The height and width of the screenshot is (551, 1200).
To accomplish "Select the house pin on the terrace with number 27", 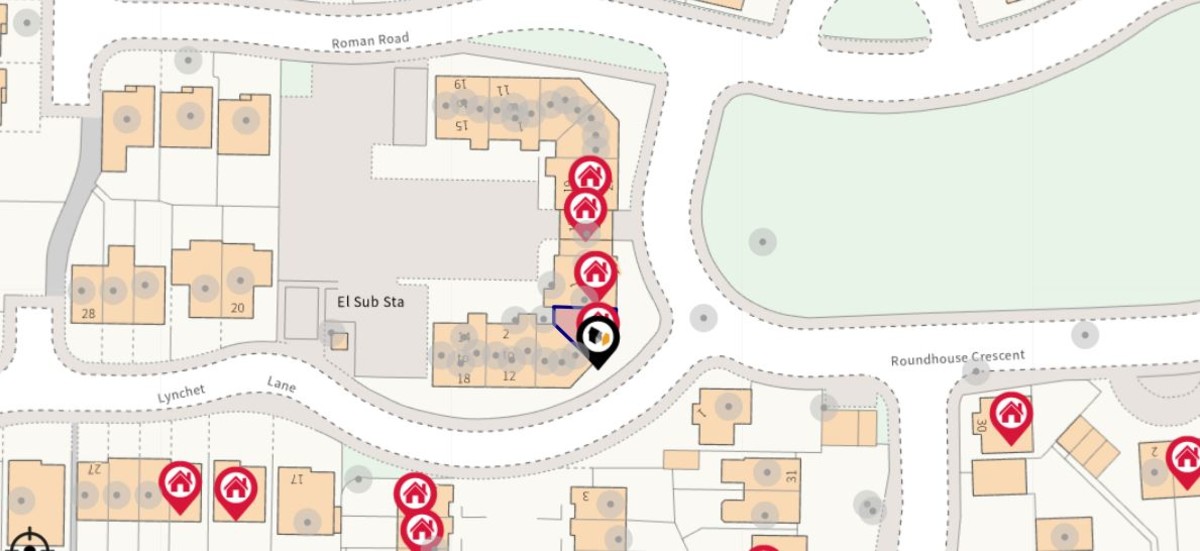I will 180,484.
